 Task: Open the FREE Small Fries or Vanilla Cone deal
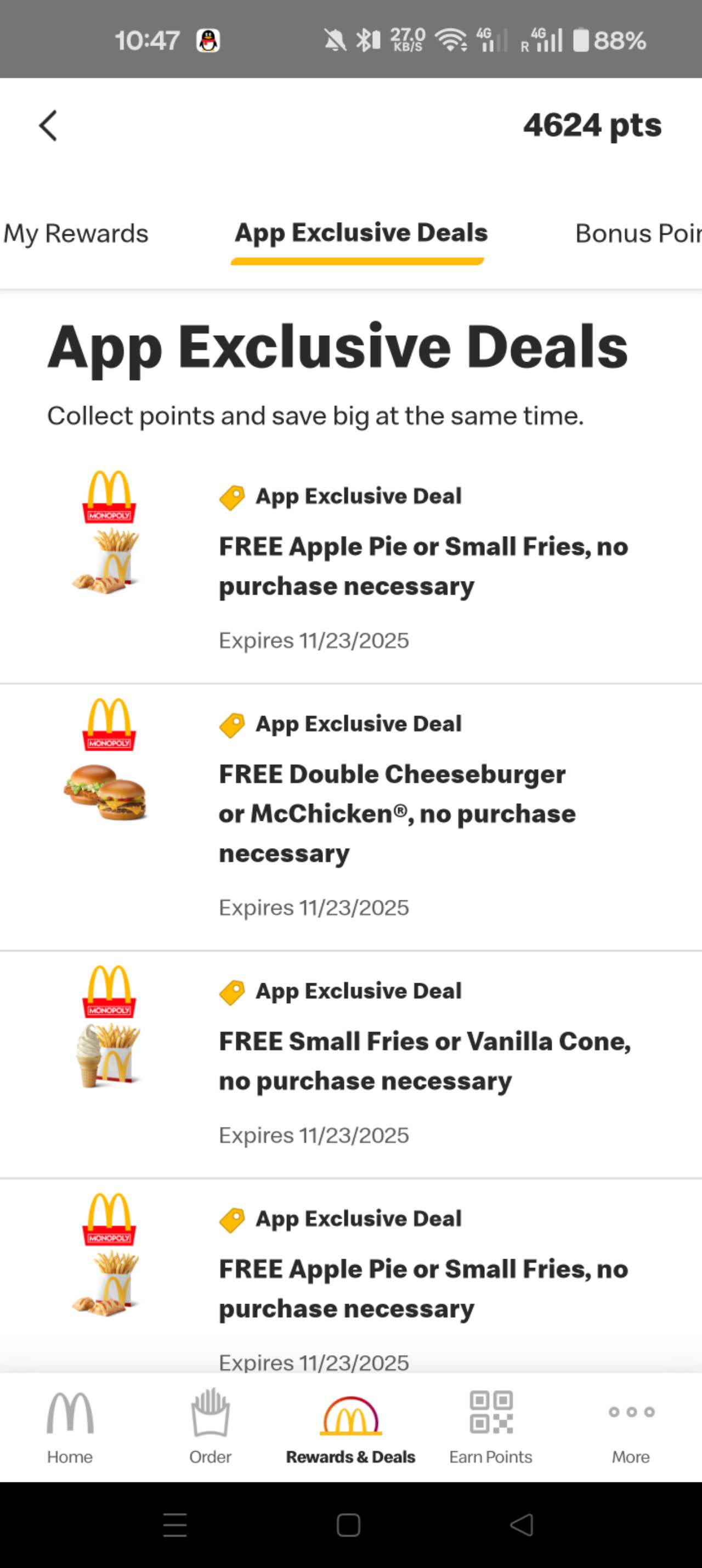click(x=424, y=1061)
